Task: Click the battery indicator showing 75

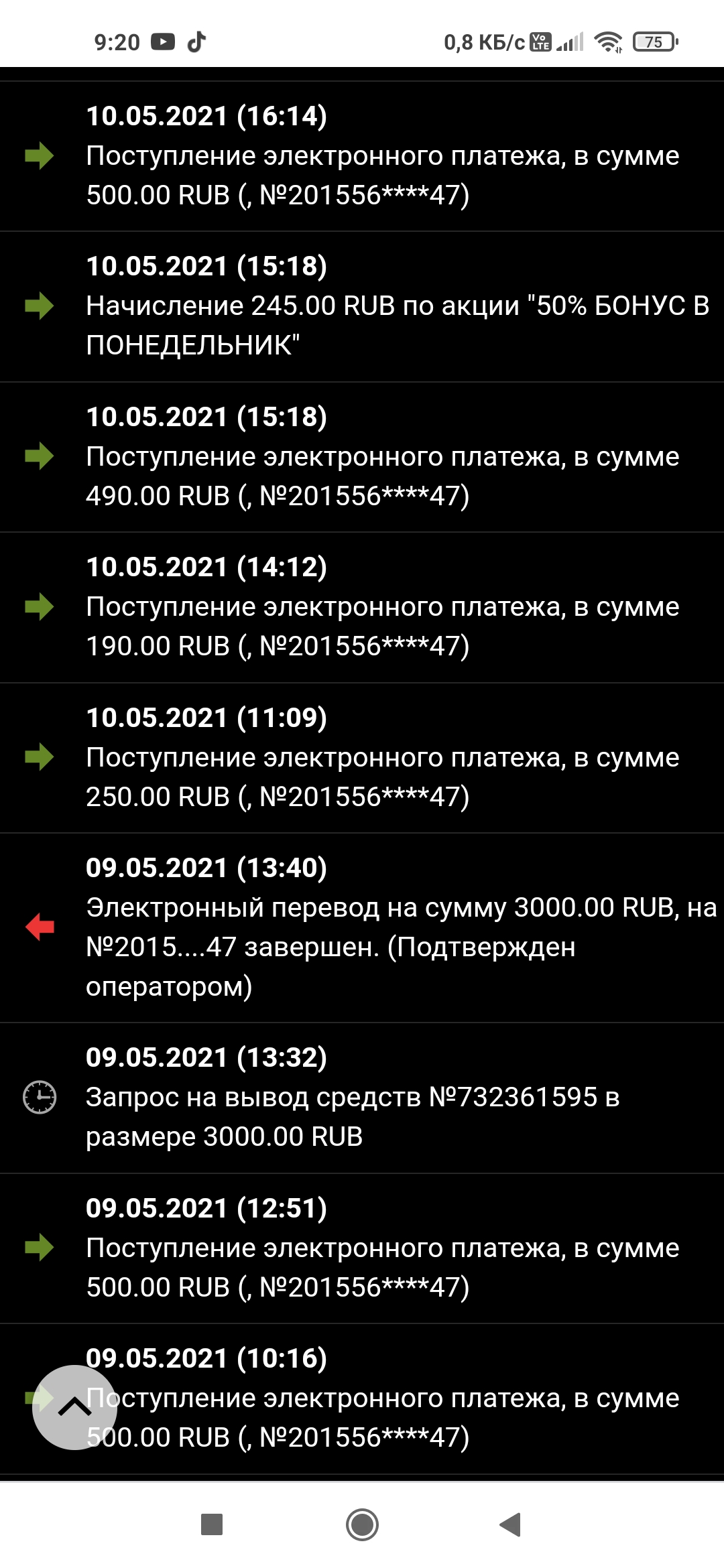Action: 654,42
